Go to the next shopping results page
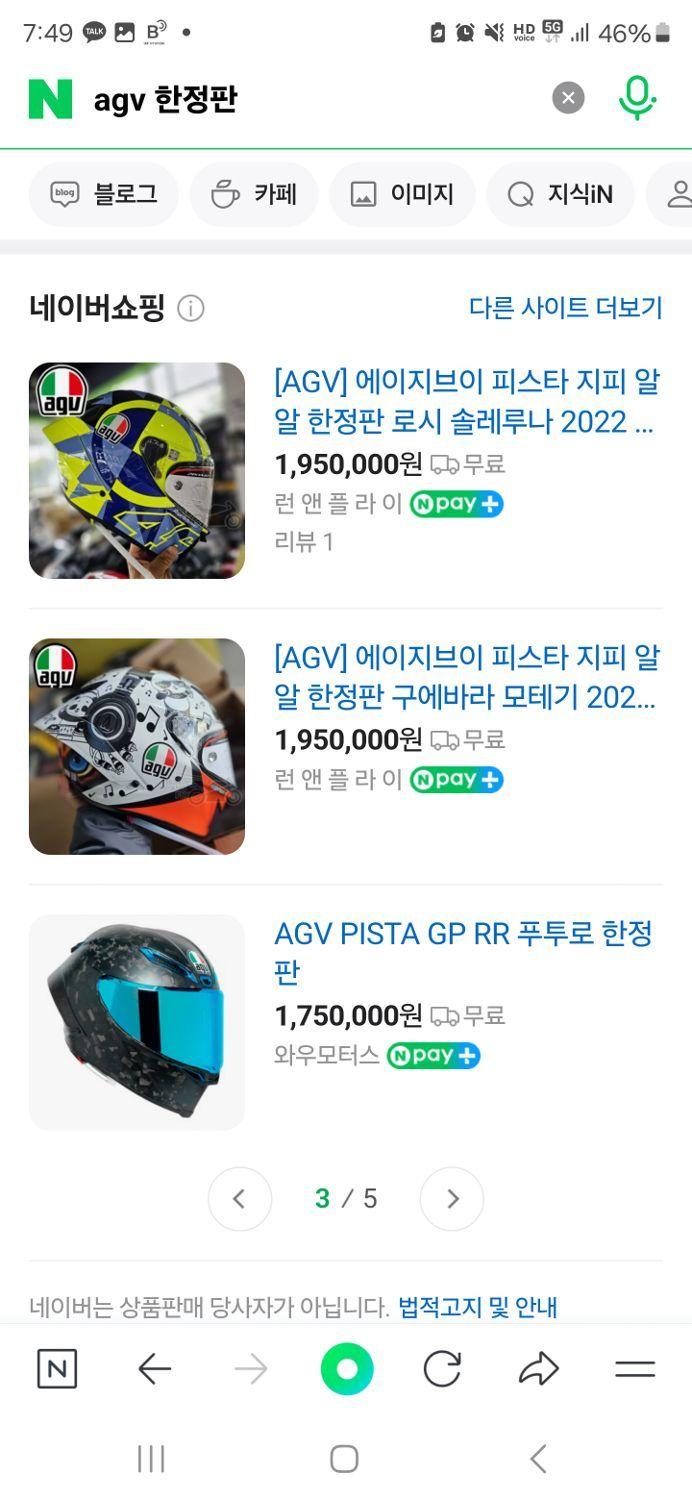The width and height of the screenshot is (692, 1500). 452,1198
